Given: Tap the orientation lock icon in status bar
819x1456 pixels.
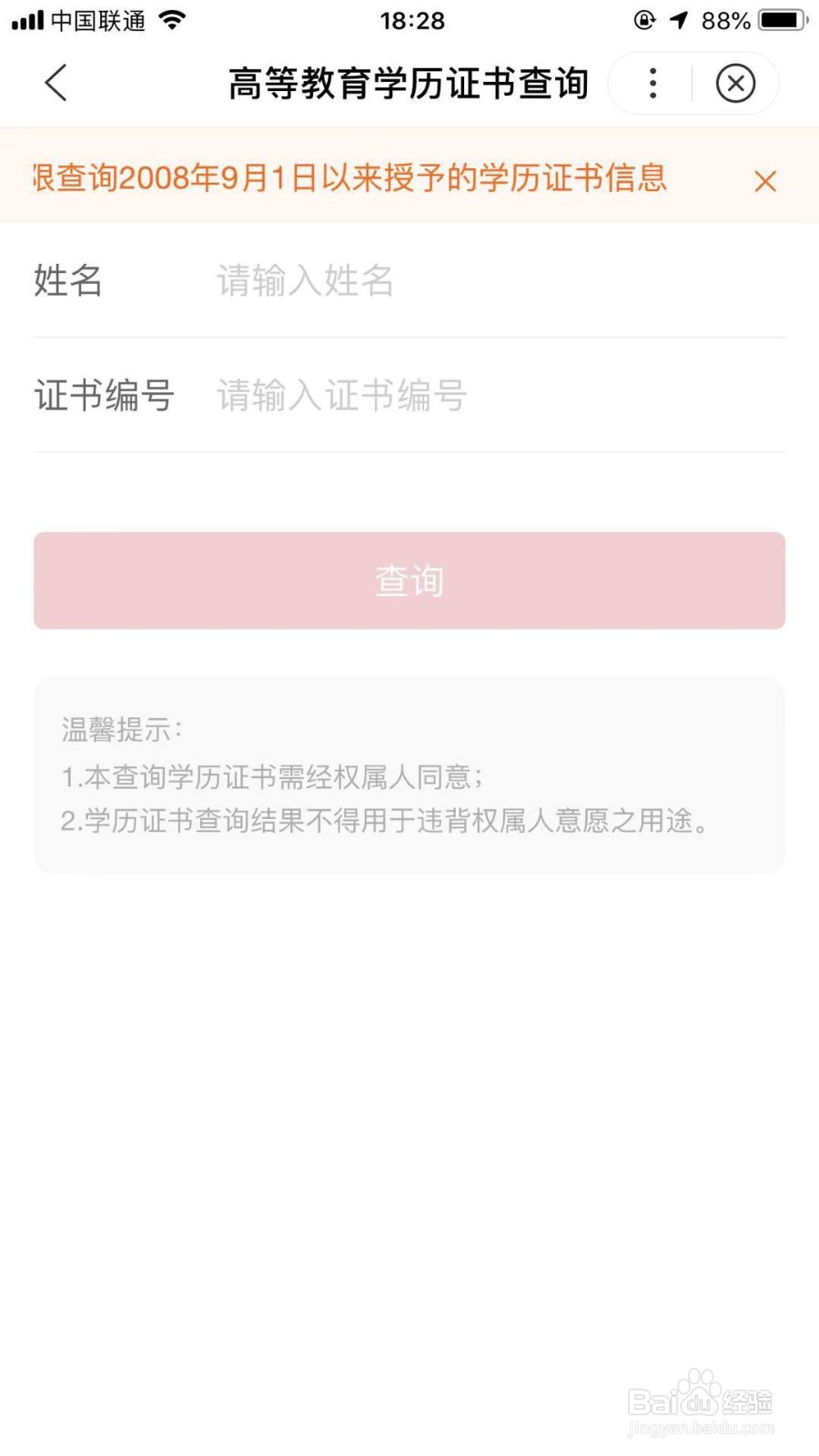Looking at the screenshot, I should [642, 19].
